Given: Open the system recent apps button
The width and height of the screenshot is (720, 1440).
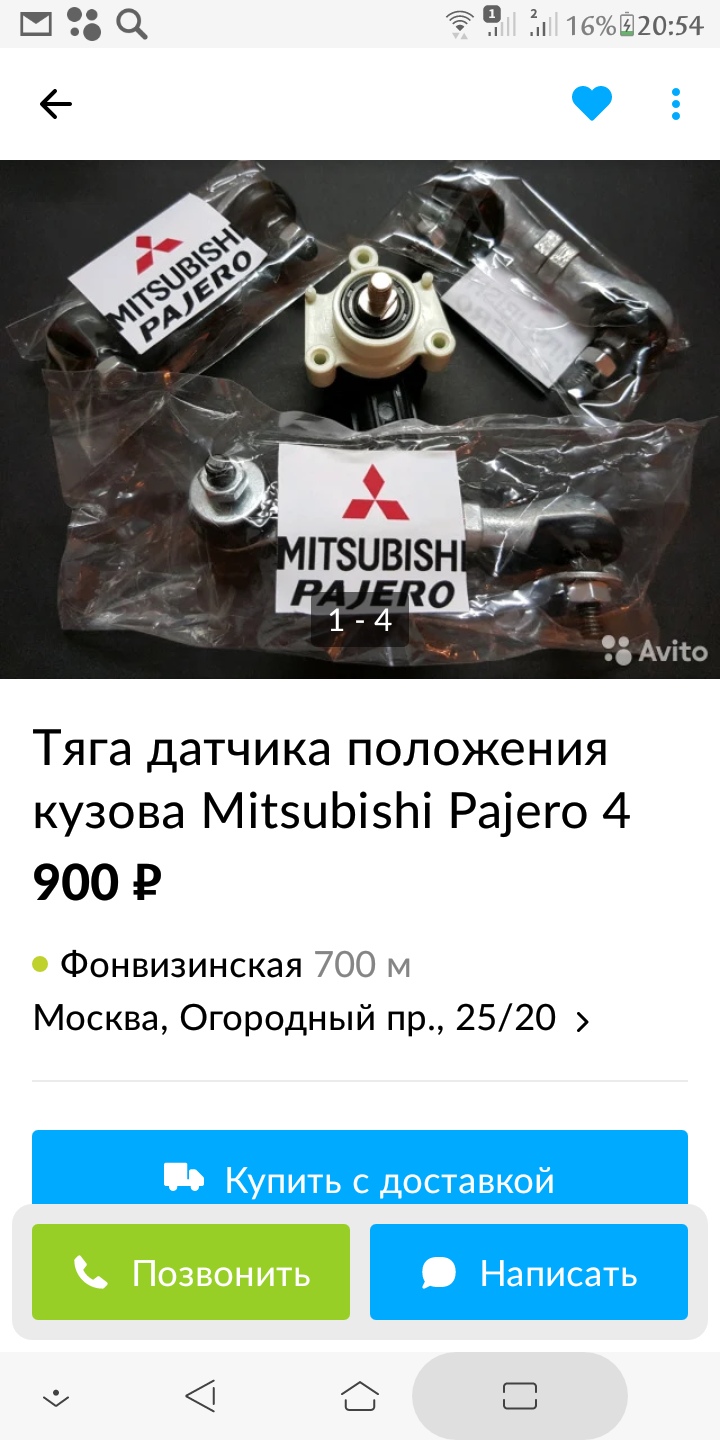Looking at the screenshot, I should click(x=520, y=1396).
